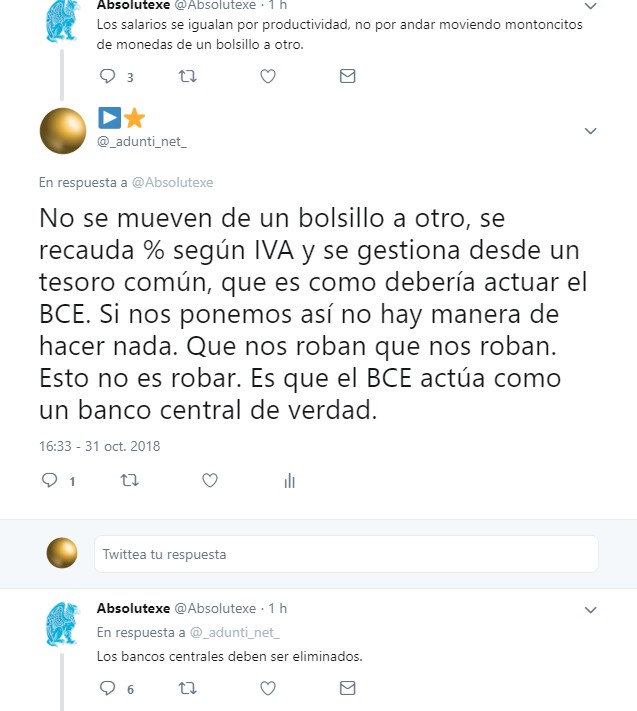View tweet activity analytics for the main tweet
The height and width of the screenshot is (711, 637).
[x=289, y=481]
